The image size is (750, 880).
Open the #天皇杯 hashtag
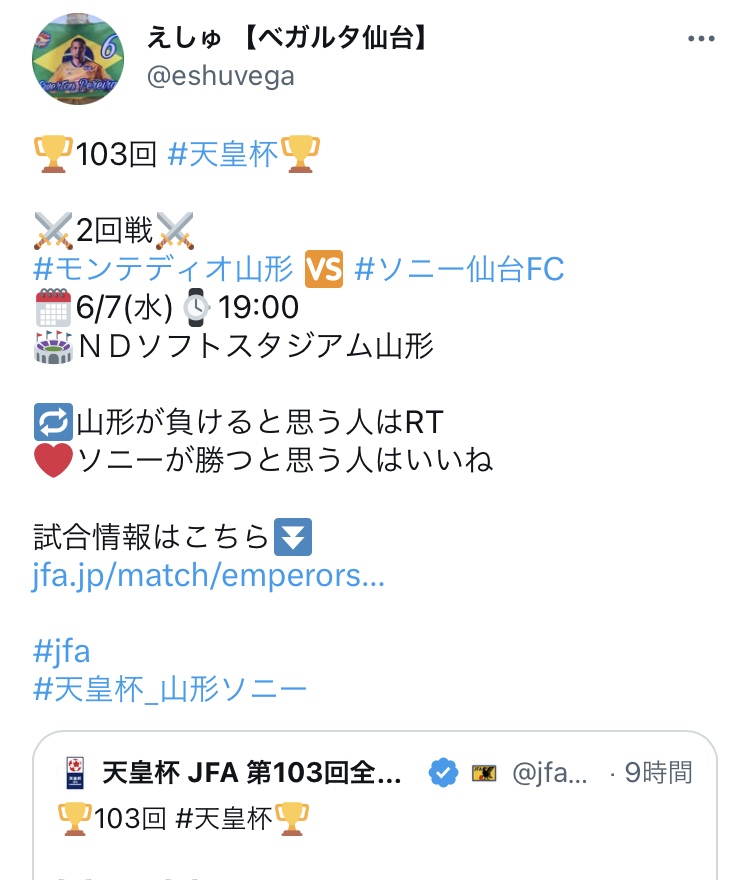(222, 154)
